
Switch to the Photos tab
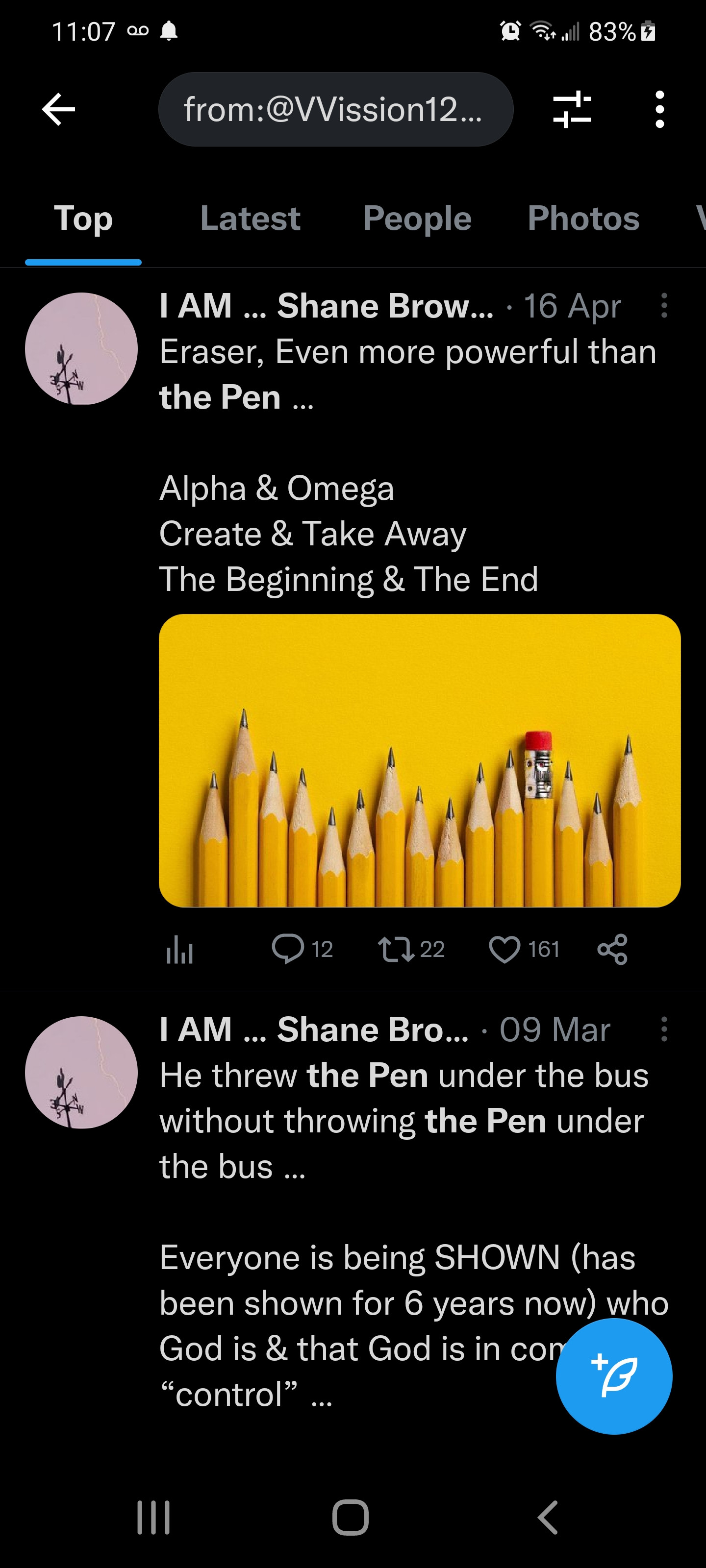pyautogui.click(x=583, y=219)
